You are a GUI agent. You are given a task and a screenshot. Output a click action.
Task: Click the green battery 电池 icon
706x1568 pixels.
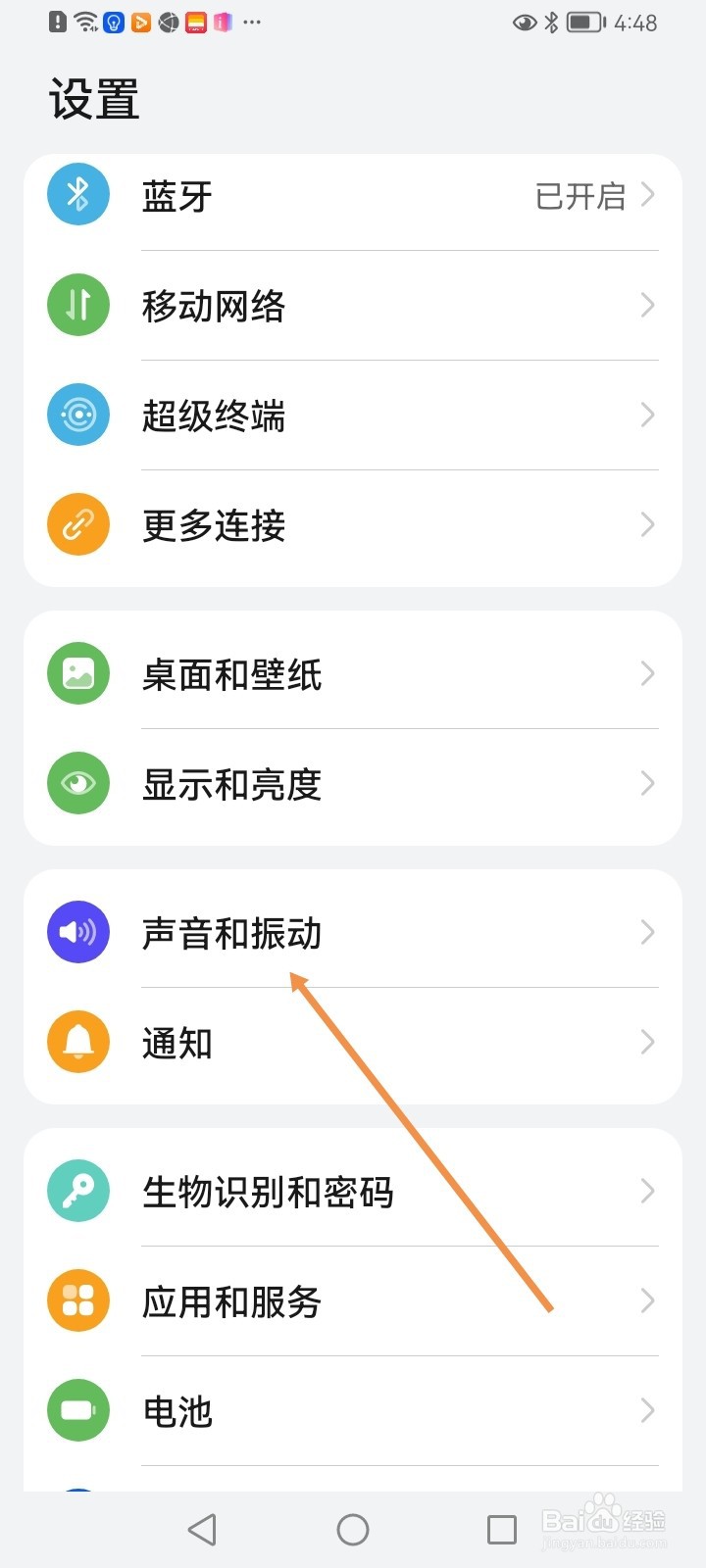(77, 1410)
